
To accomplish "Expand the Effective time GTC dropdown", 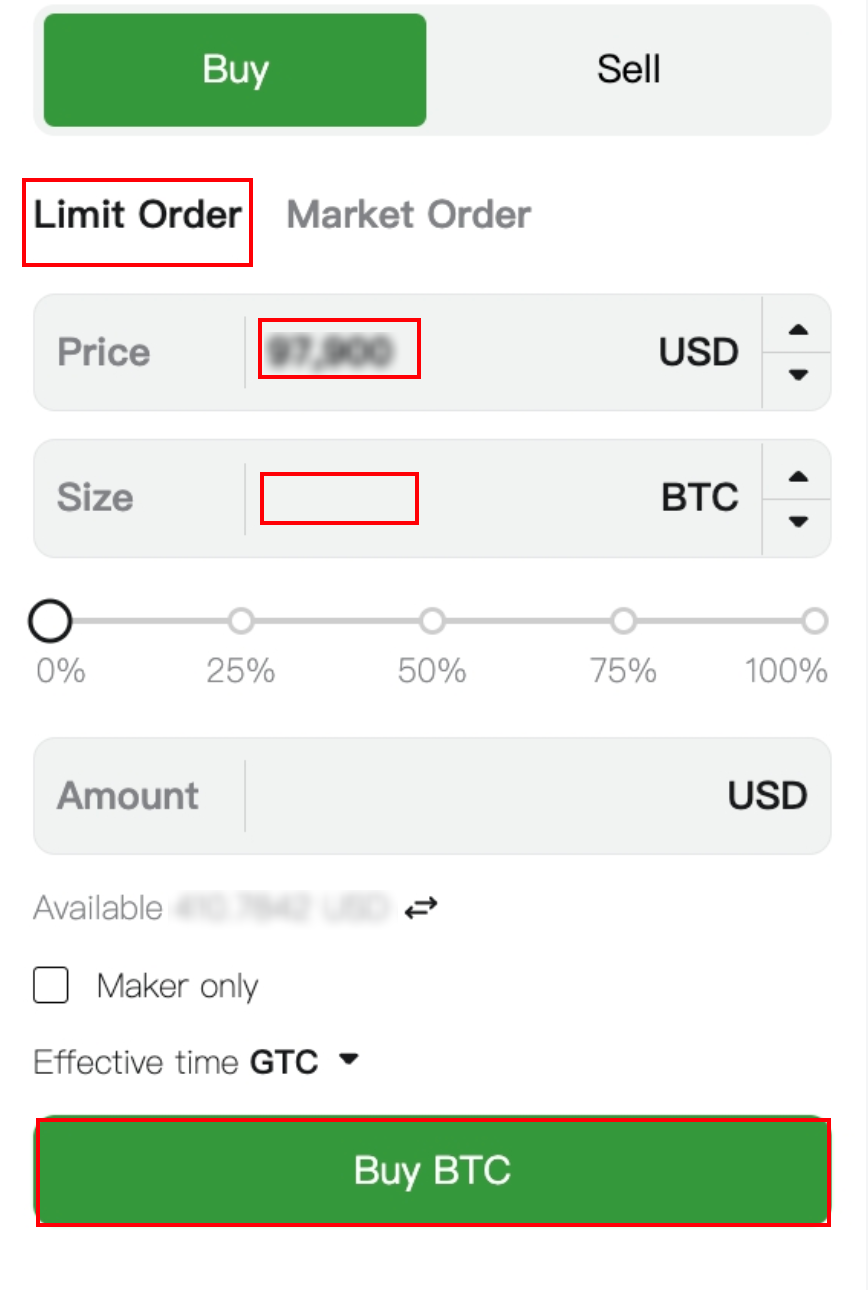I will click(196, 1061).
